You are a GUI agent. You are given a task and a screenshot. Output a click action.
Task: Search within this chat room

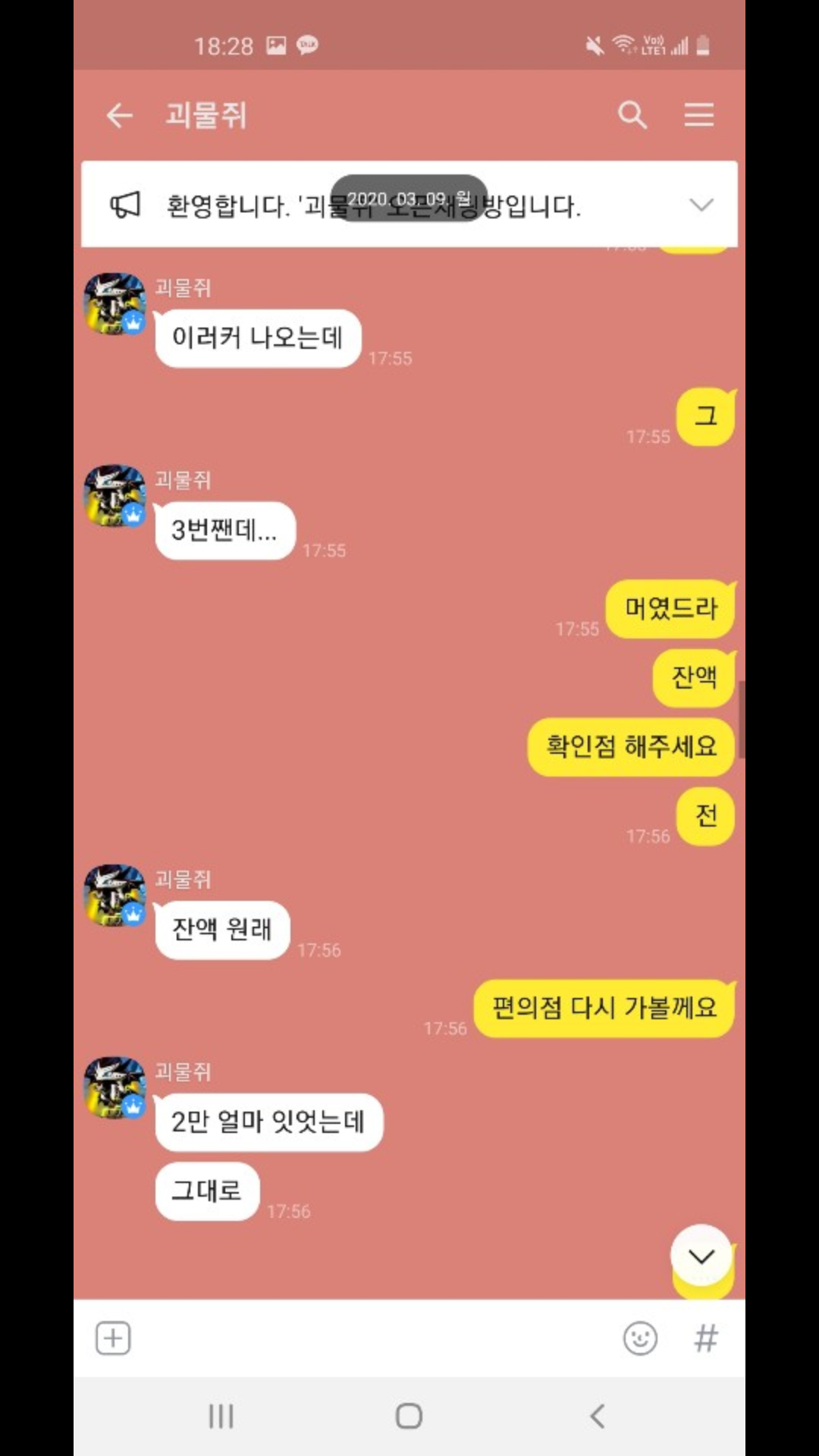click(632, 115)
